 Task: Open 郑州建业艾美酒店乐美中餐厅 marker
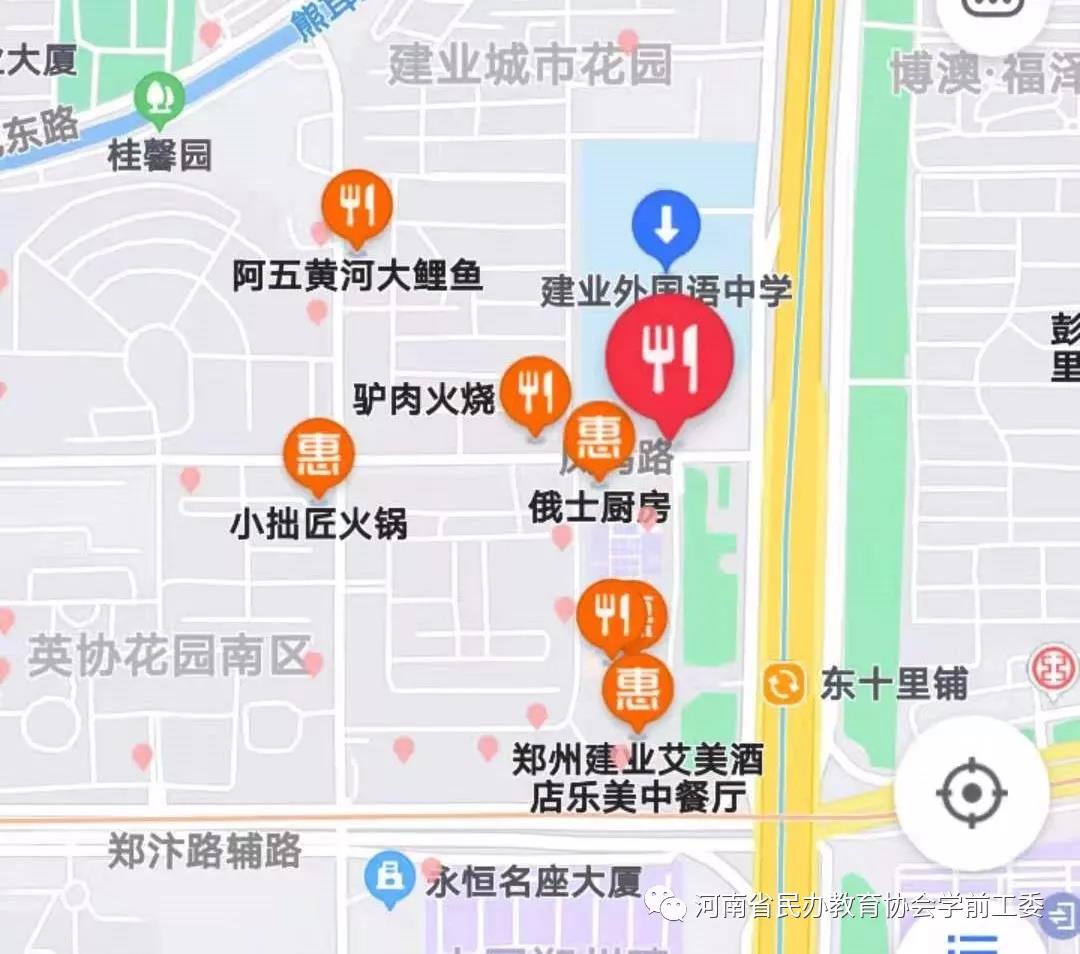coord(637,688)
